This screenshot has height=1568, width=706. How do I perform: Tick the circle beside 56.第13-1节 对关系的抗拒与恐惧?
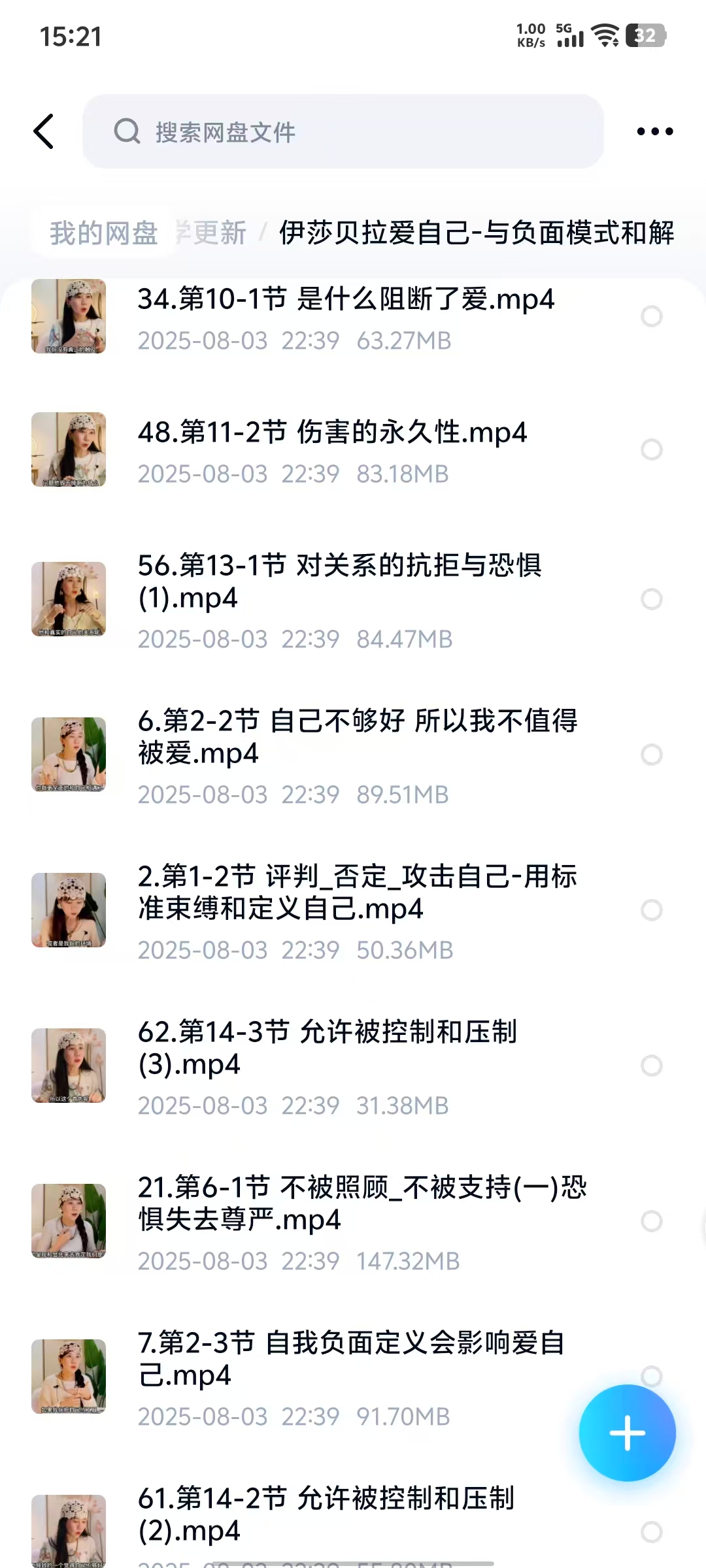coord(651,599)
